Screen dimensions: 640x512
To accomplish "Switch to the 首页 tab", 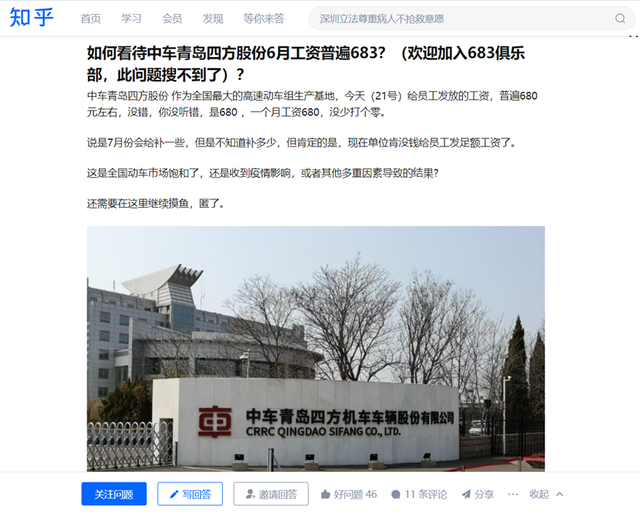I will tap(90, 19).
